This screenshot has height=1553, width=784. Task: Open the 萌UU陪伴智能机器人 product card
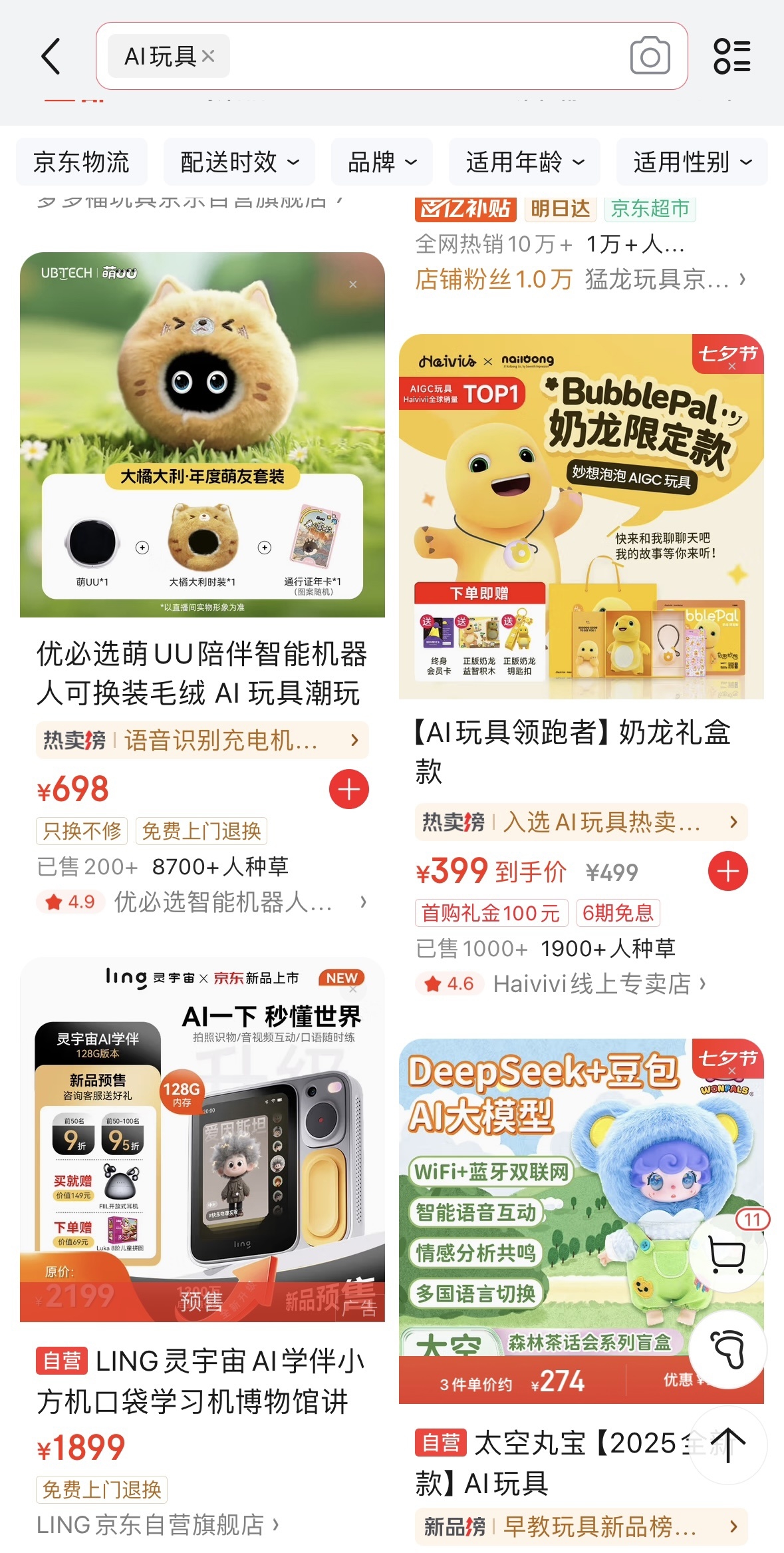(x=202, y=672)
